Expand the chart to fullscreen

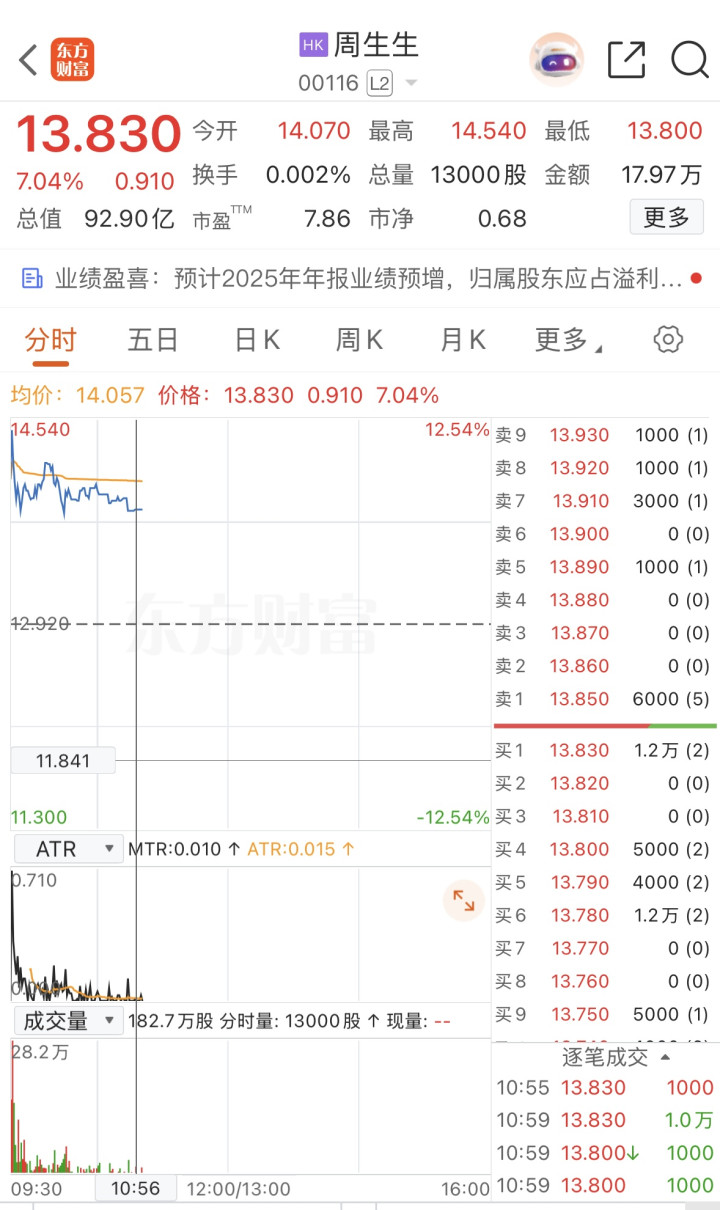[x=464, y=901]
